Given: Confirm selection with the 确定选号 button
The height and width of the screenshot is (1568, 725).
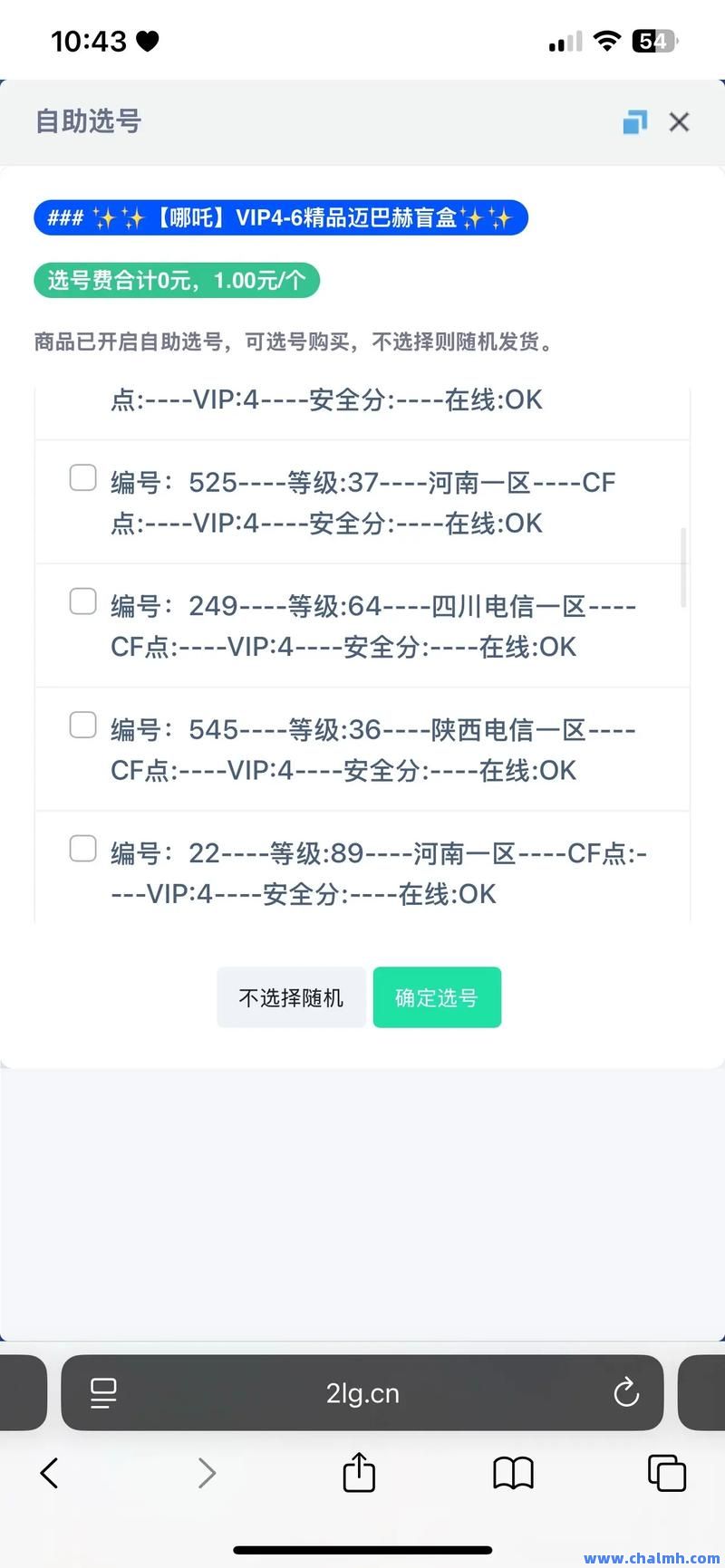Looking at the screenshot, I should 437,996.
